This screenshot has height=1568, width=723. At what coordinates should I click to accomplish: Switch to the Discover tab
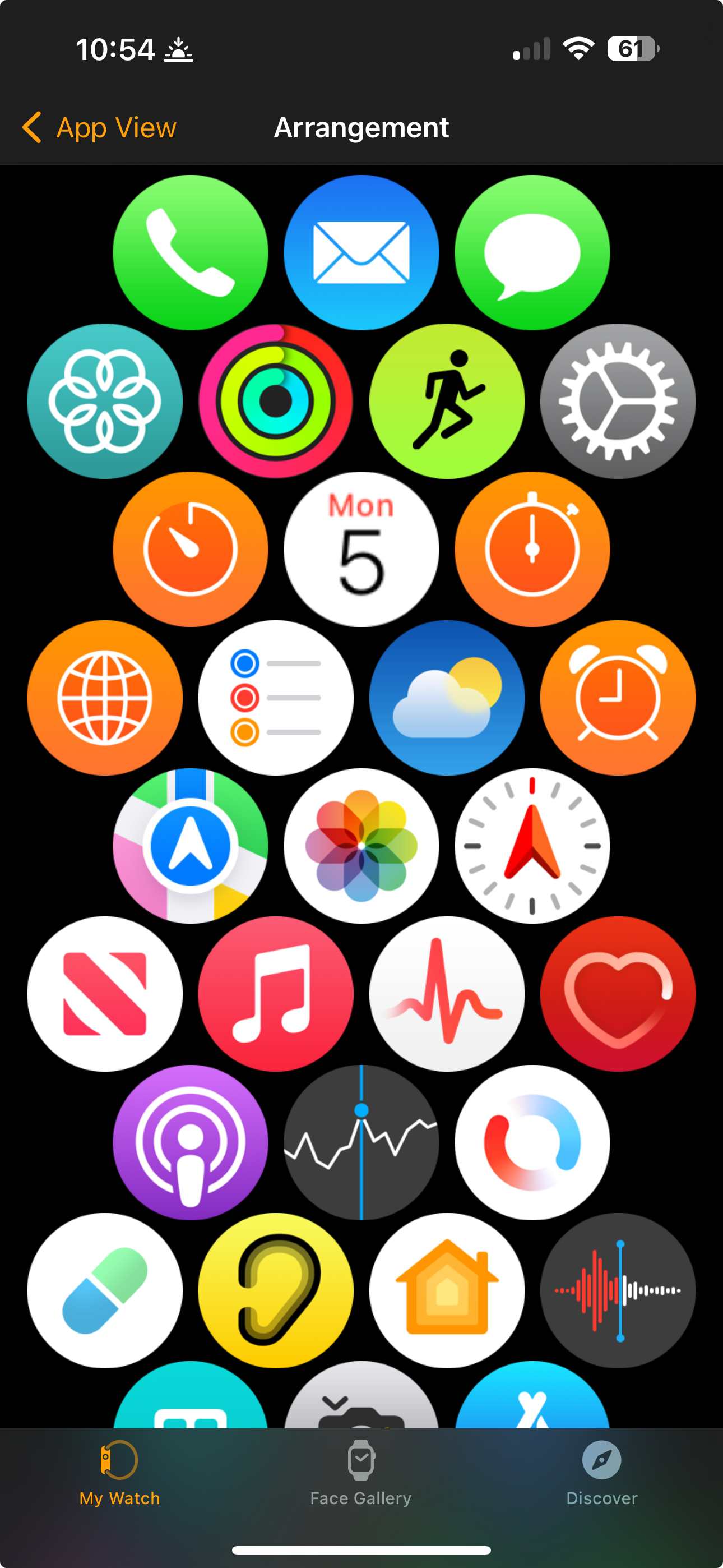click(601, 1473)
